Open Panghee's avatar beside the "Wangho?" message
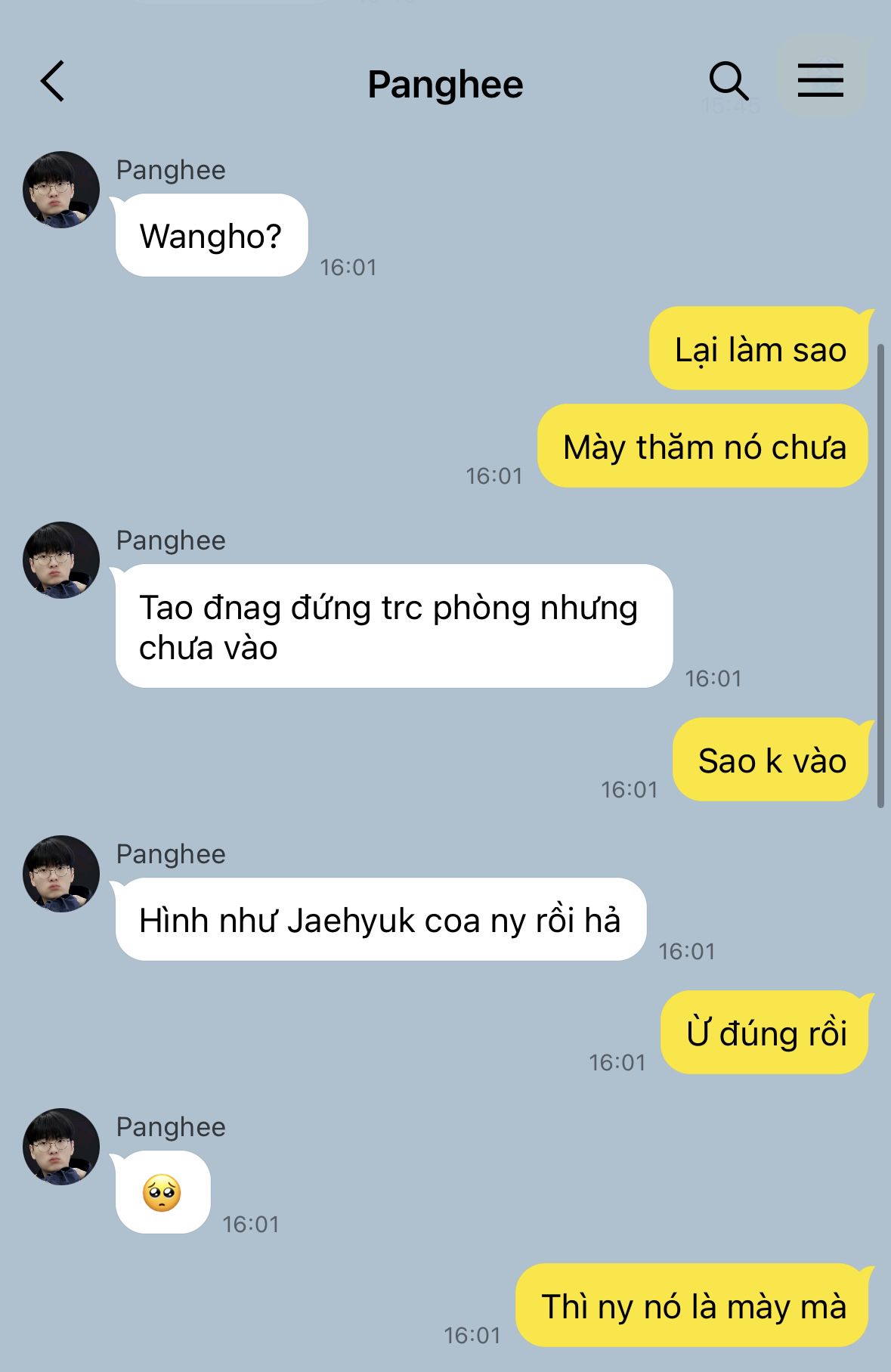891x1372 pixels. pyautogui.click(x=61, y=190)
